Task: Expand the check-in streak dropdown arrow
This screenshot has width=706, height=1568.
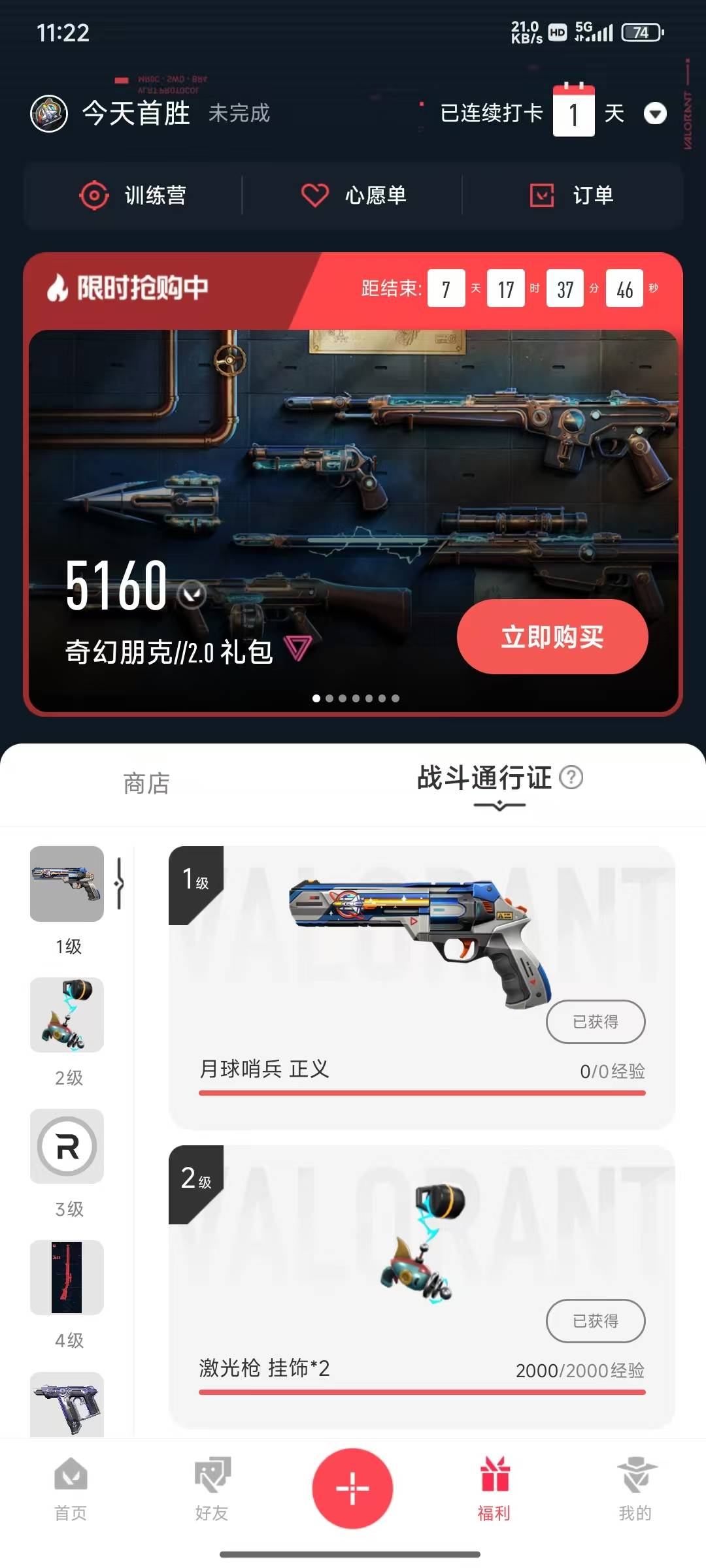Action: coord(655,114)
